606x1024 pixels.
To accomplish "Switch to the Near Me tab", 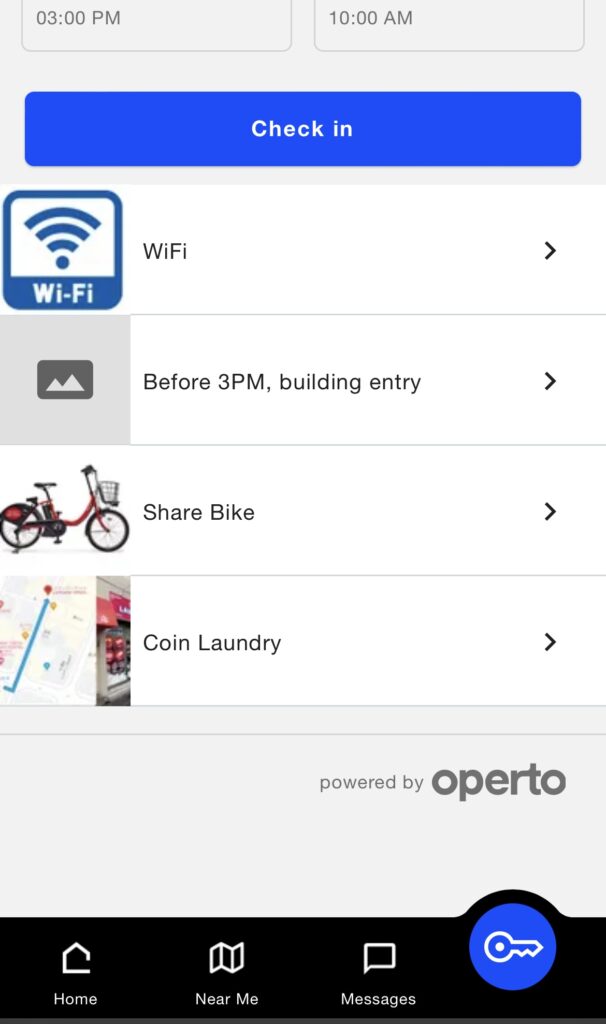I will coord(227,972).
